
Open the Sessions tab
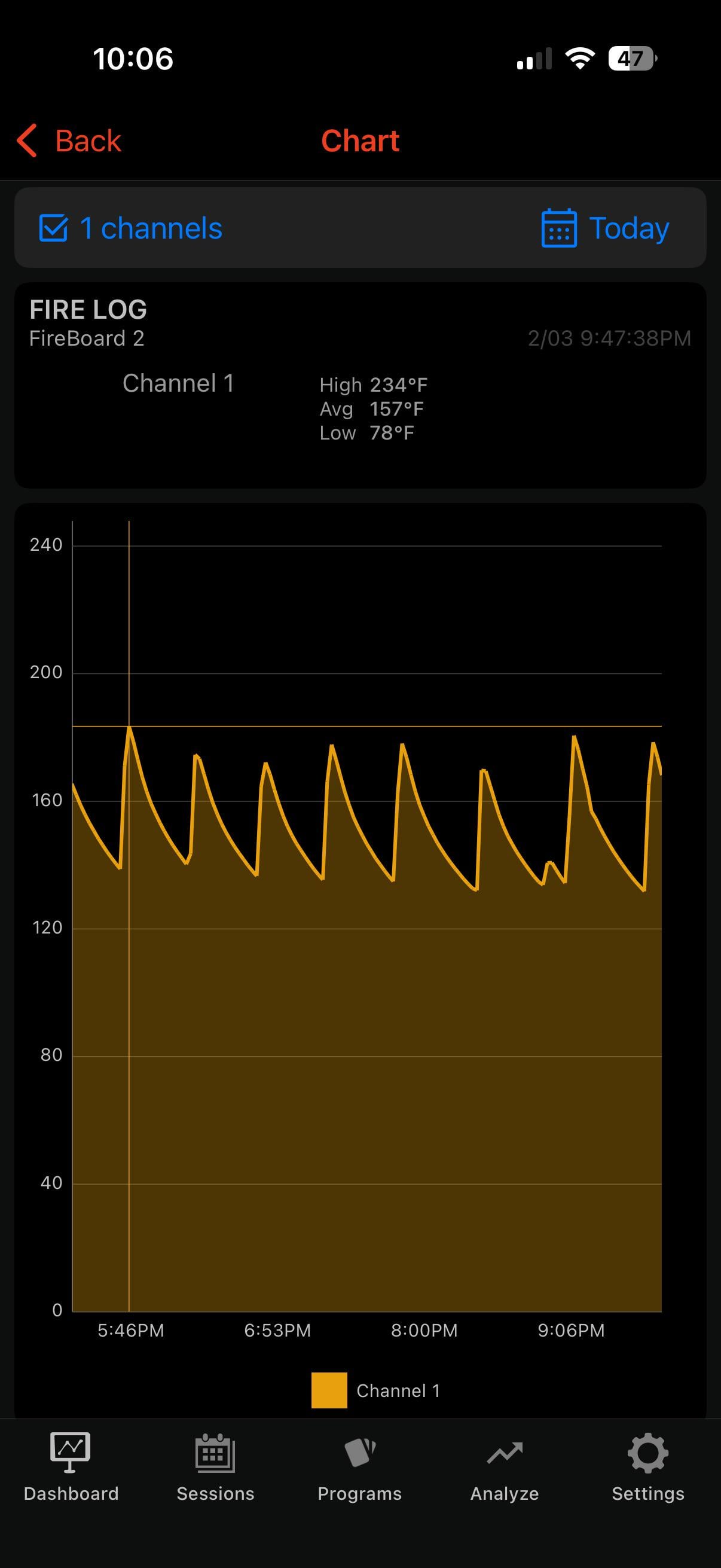[215, 1468]
